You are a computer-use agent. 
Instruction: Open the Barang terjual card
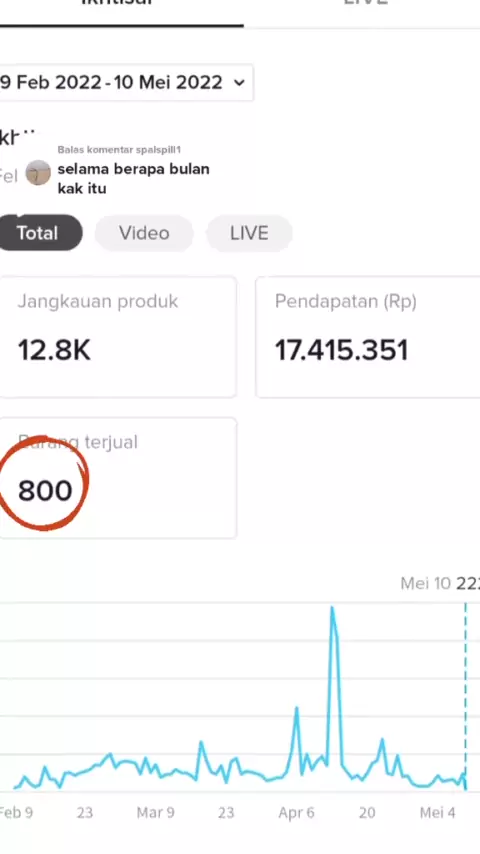[x=118, y=478]
